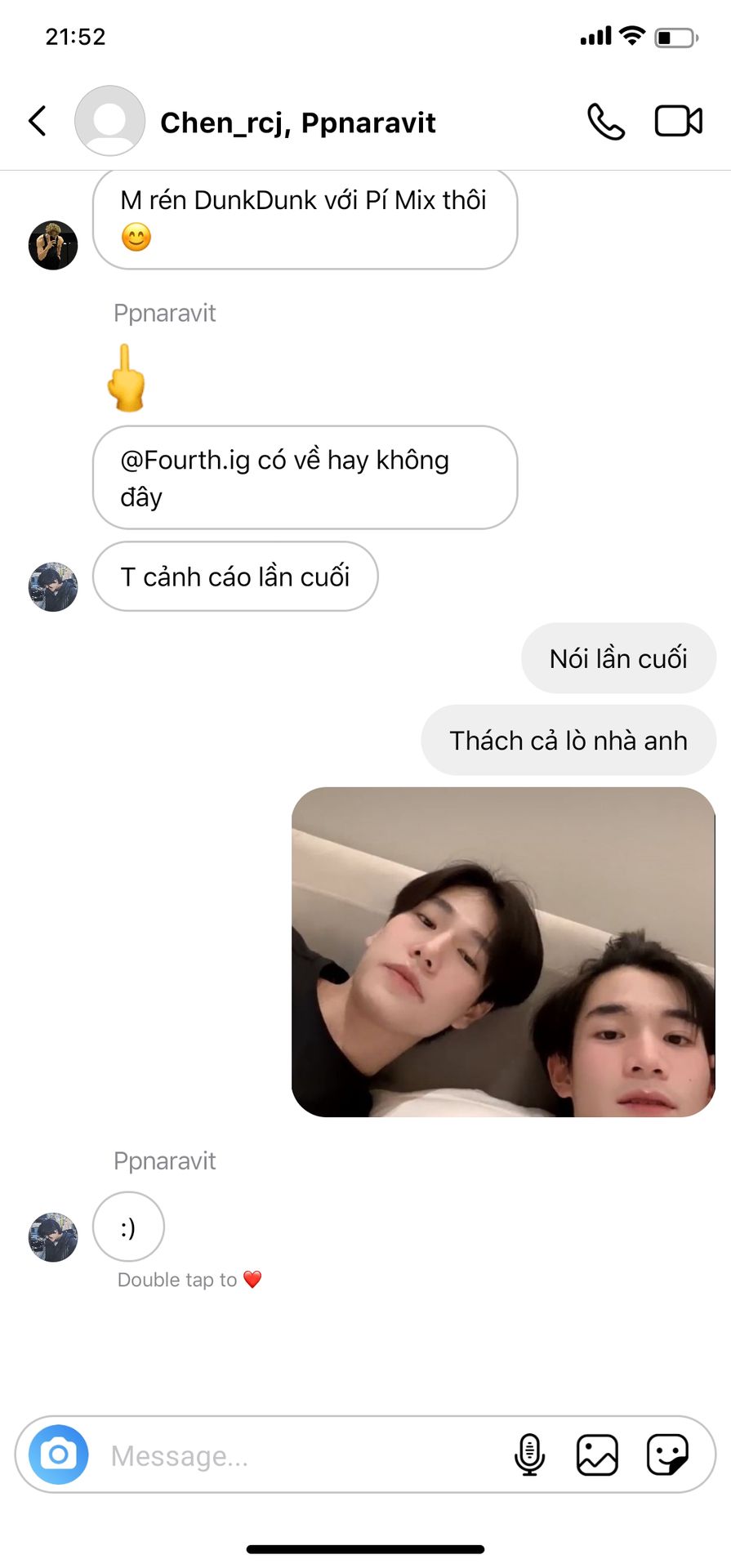Image resolution: width=731 pixels, height=1568 pixels.
Task: Go back to the inbox
Action: click(38, 121)
